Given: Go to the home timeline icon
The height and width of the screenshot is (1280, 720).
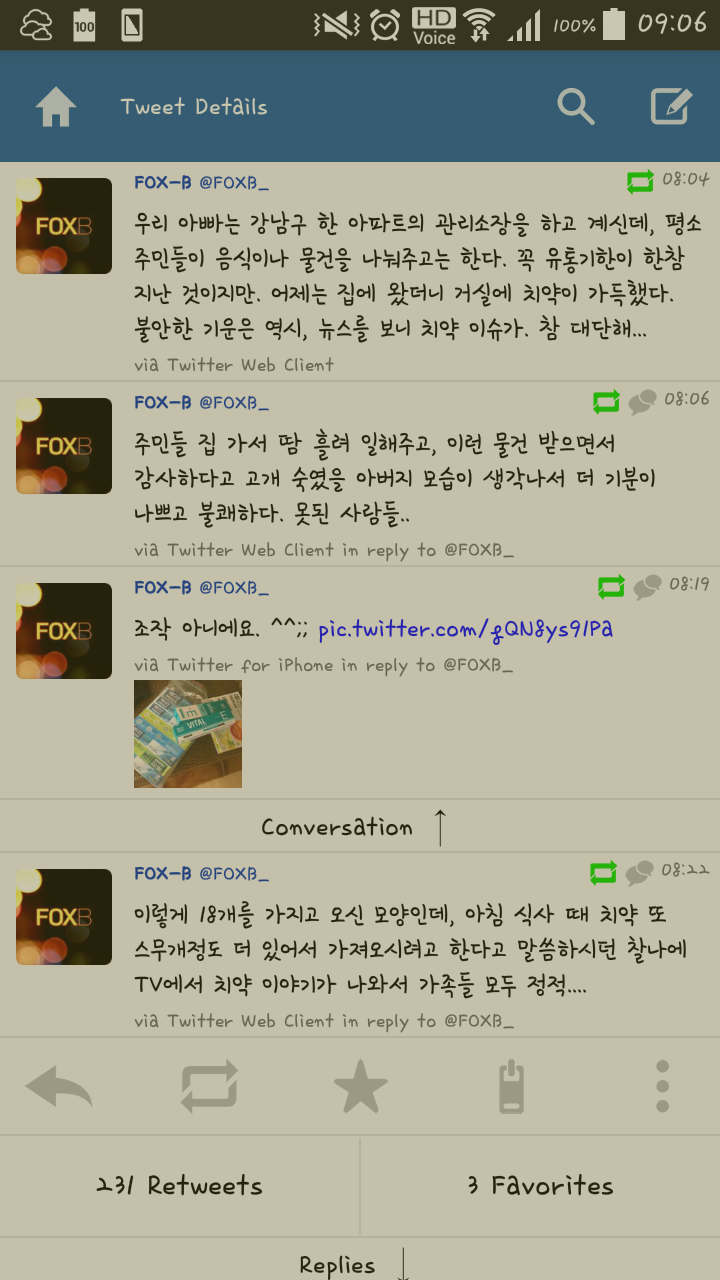Looking at the screenshot, I should tap(56, 106).
